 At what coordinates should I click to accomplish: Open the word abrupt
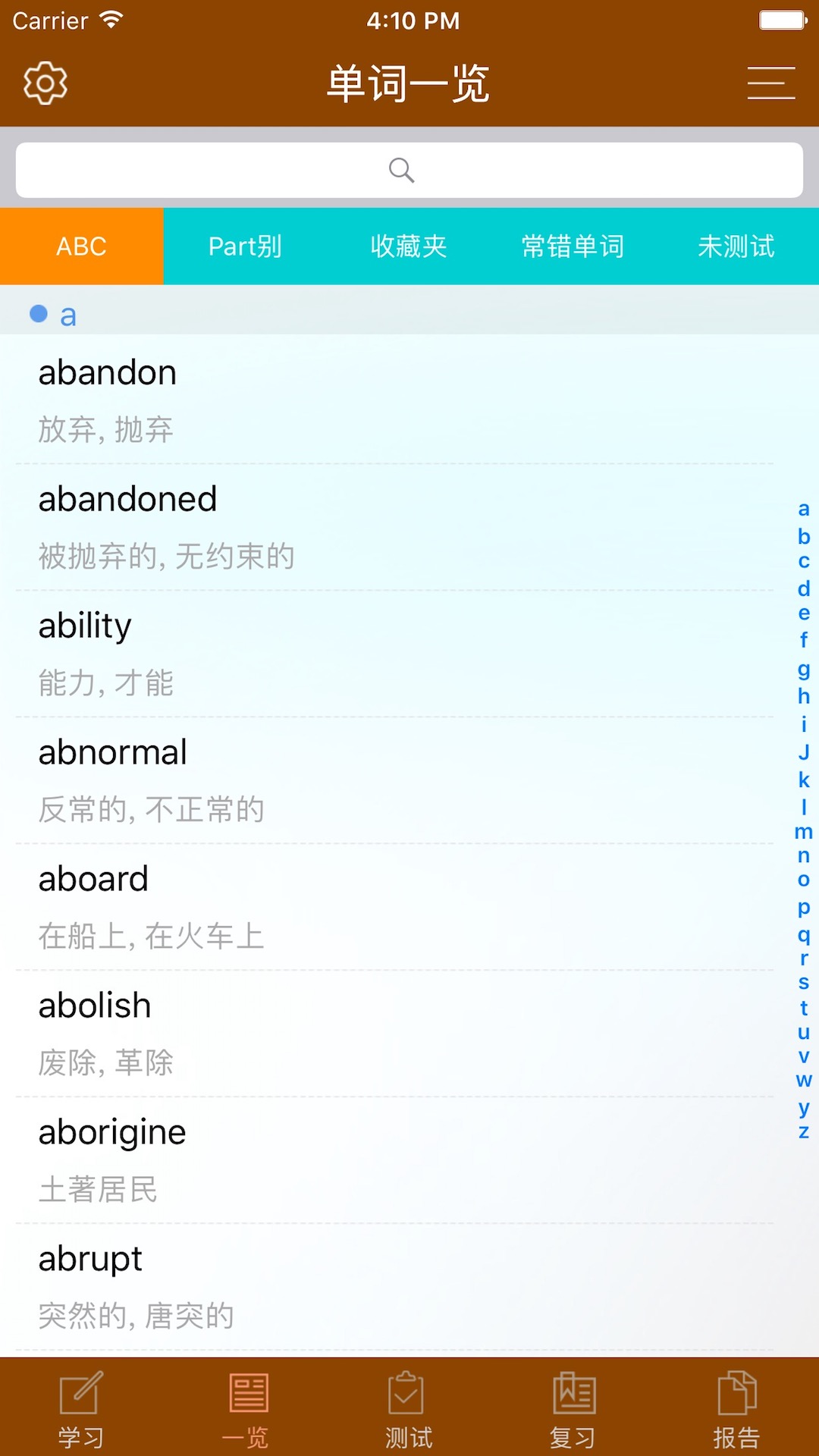(x=394, y=1287)
